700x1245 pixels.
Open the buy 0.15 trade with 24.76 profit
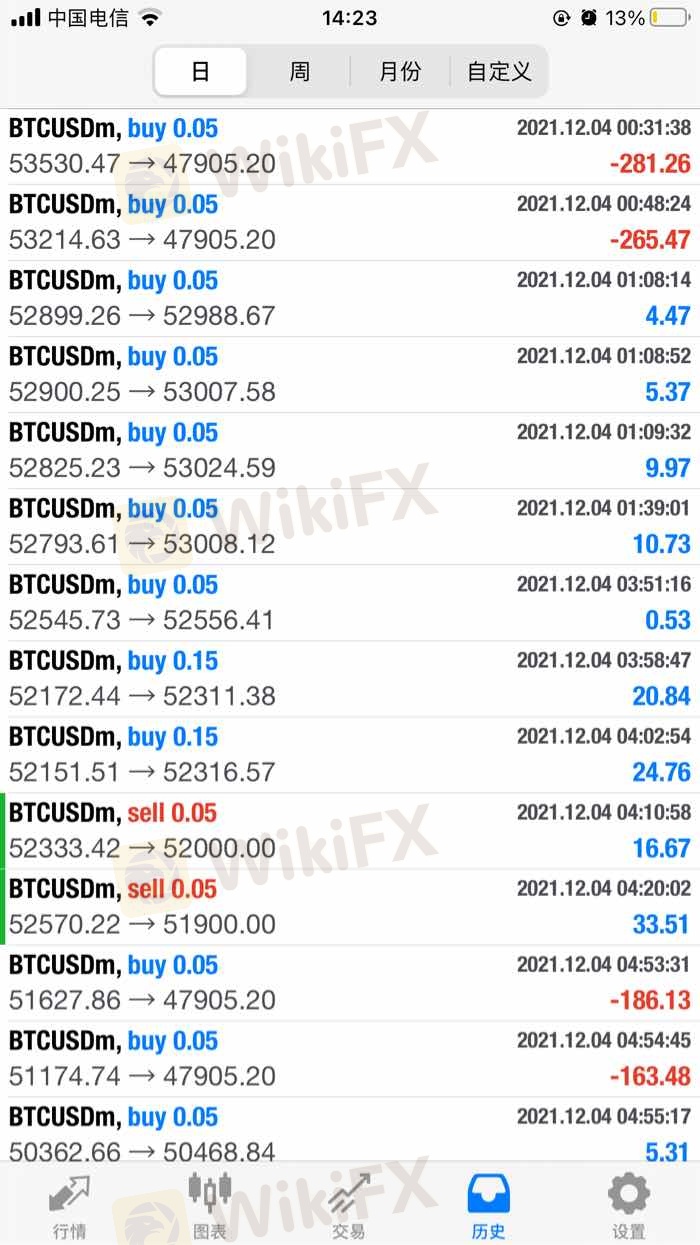click(x=350, y=754)
